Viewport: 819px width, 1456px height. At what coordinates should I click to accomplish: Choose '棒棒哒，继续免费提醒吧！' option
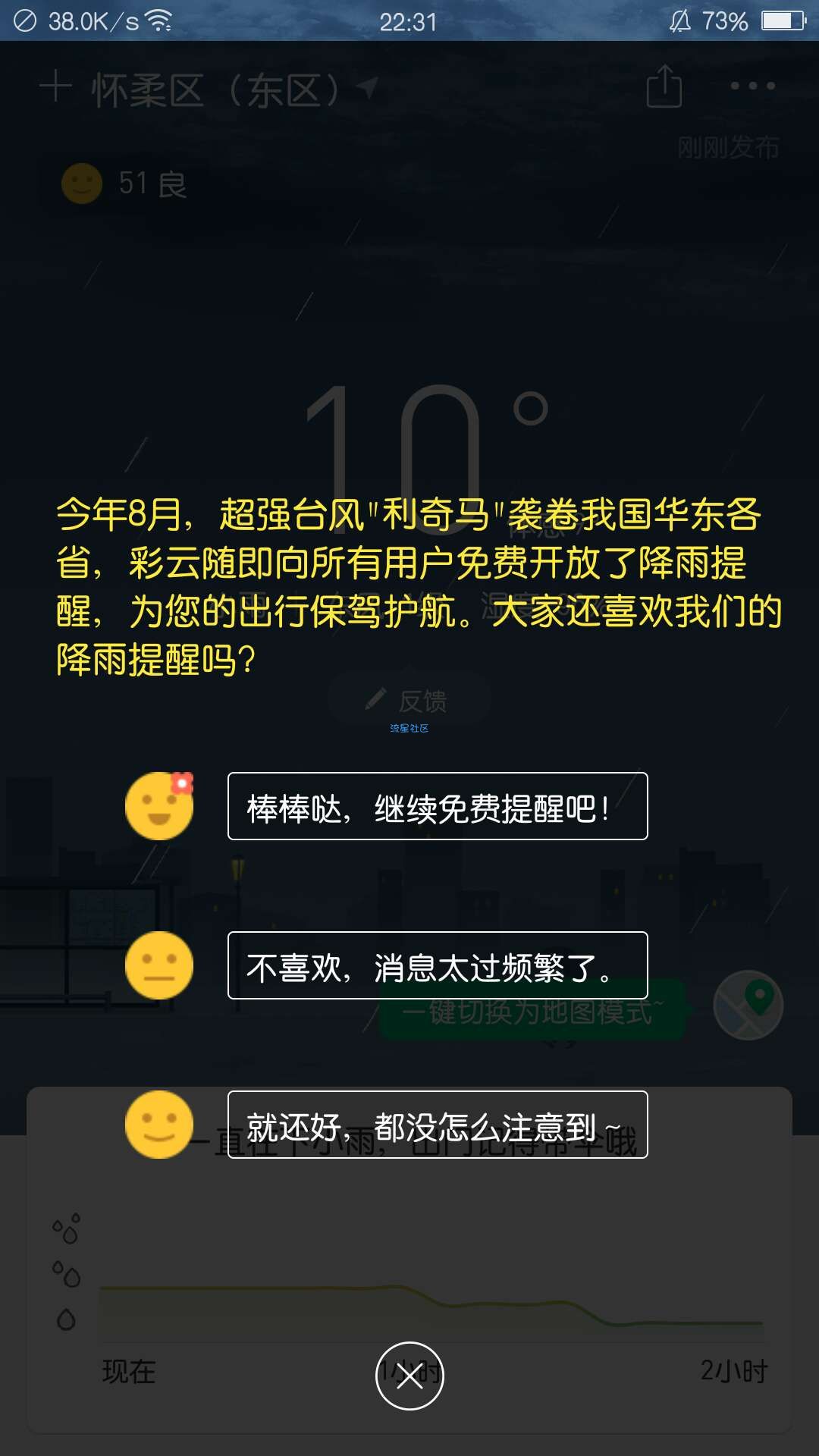pos(438,806)
